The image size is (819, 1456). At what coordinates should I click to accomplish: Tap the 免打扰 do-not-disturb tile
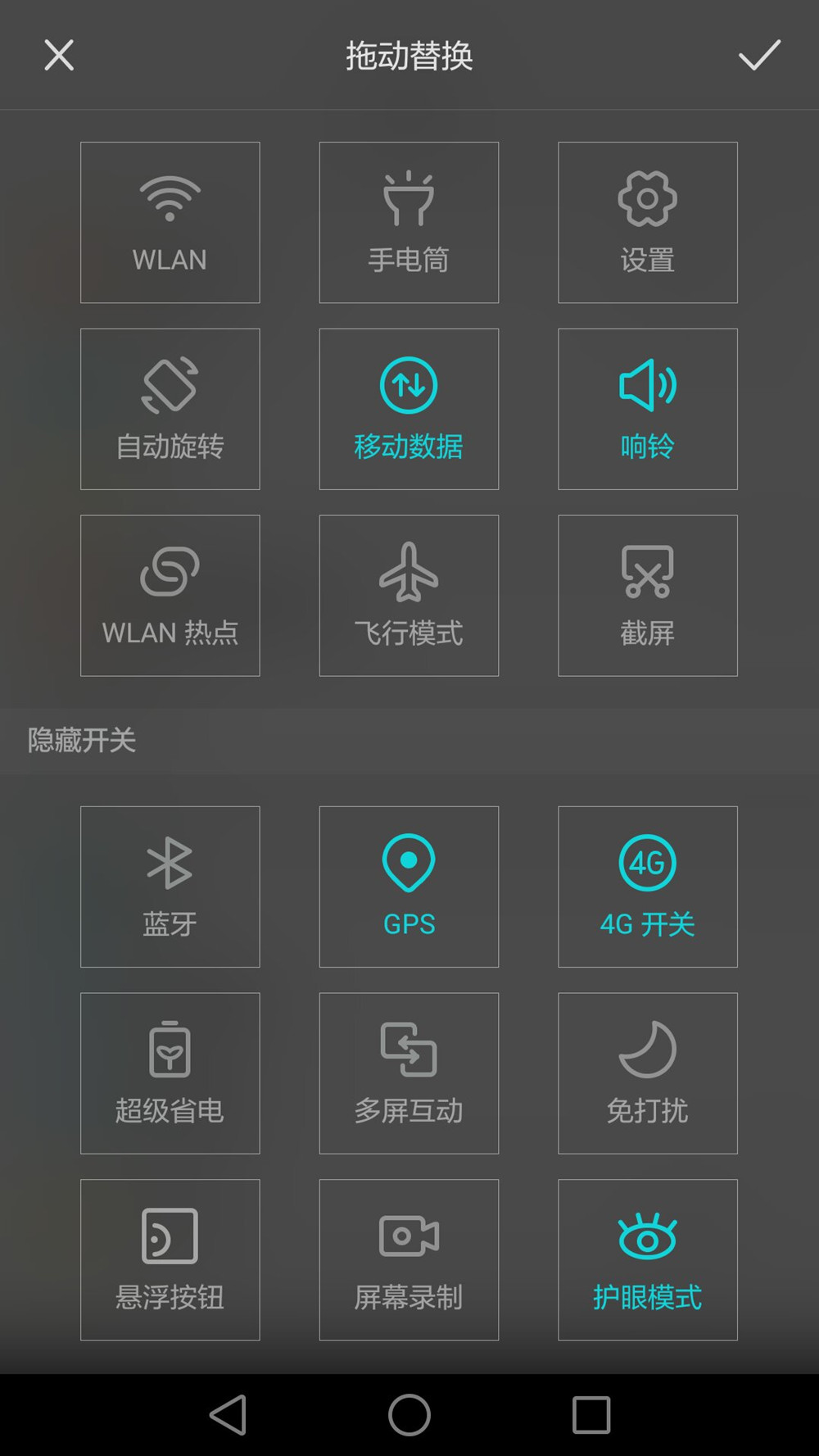(648, 1073)
